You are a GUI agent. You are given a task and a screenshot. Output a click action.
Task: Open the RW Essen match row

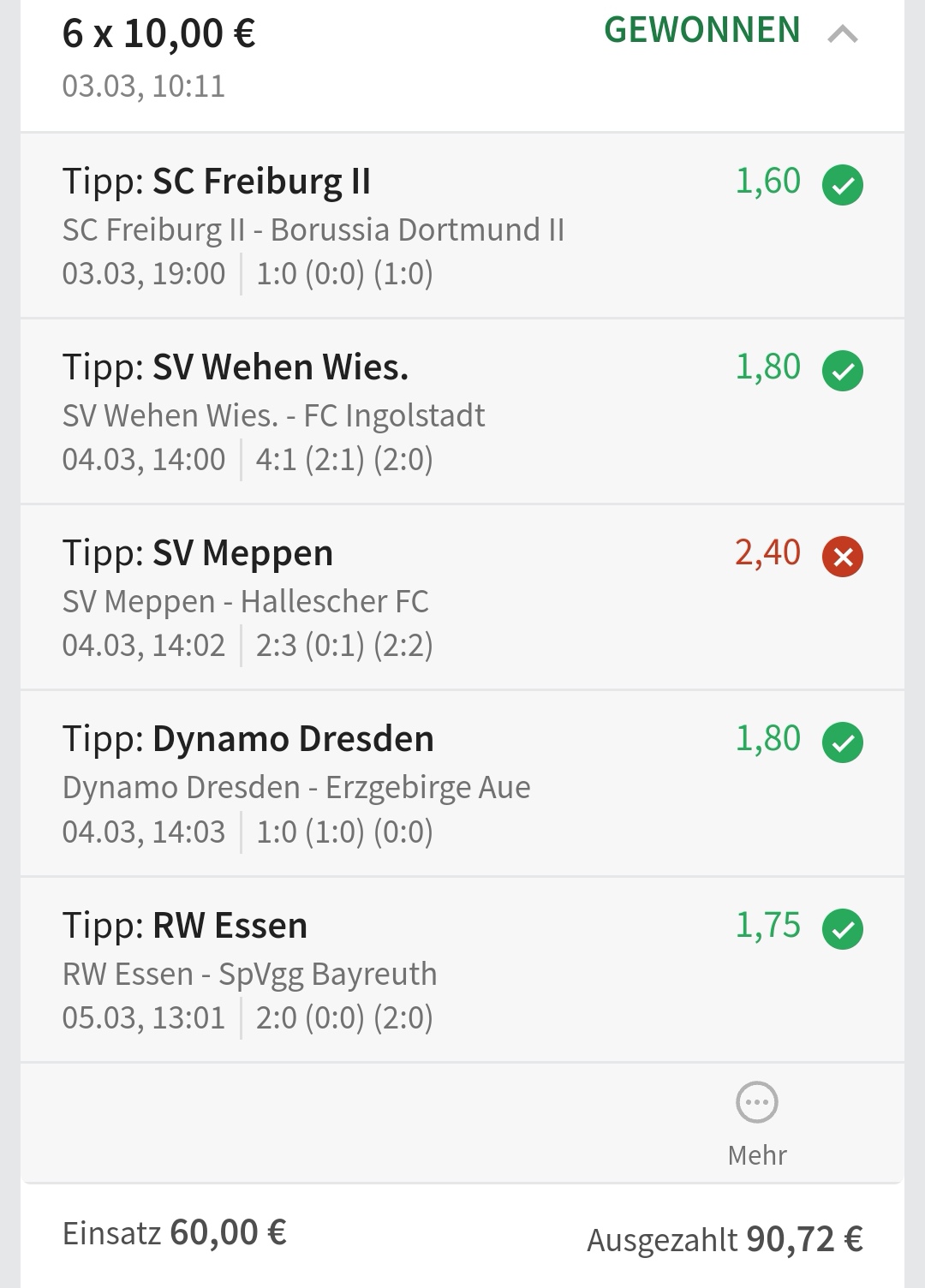click(x=462, y=970)
